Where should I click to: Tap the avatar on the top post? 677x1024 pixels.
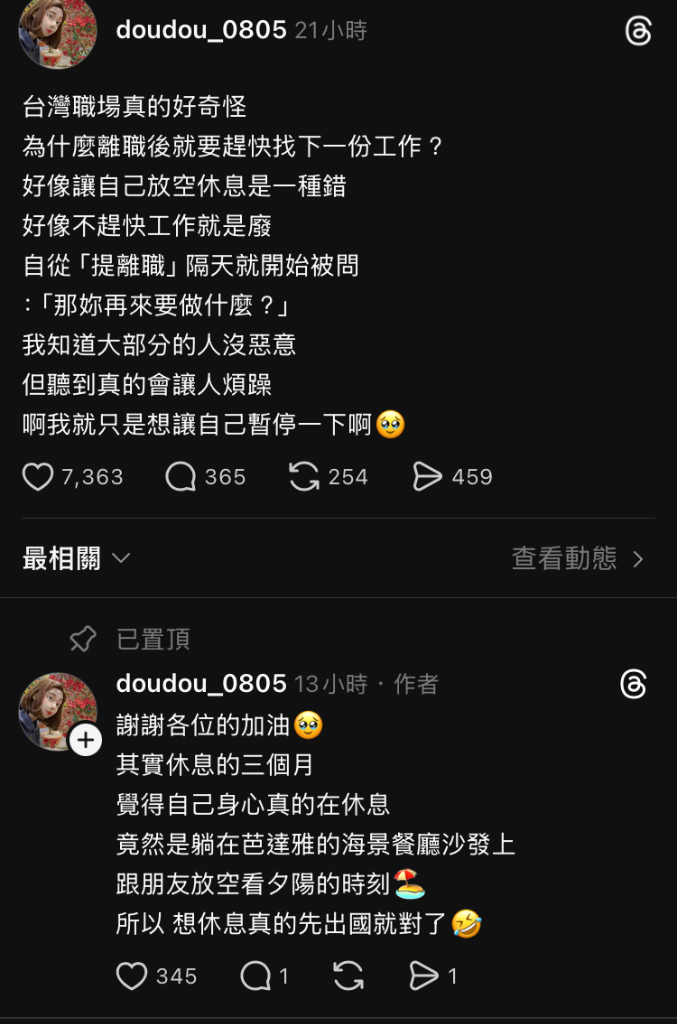[x=58, y=31]
